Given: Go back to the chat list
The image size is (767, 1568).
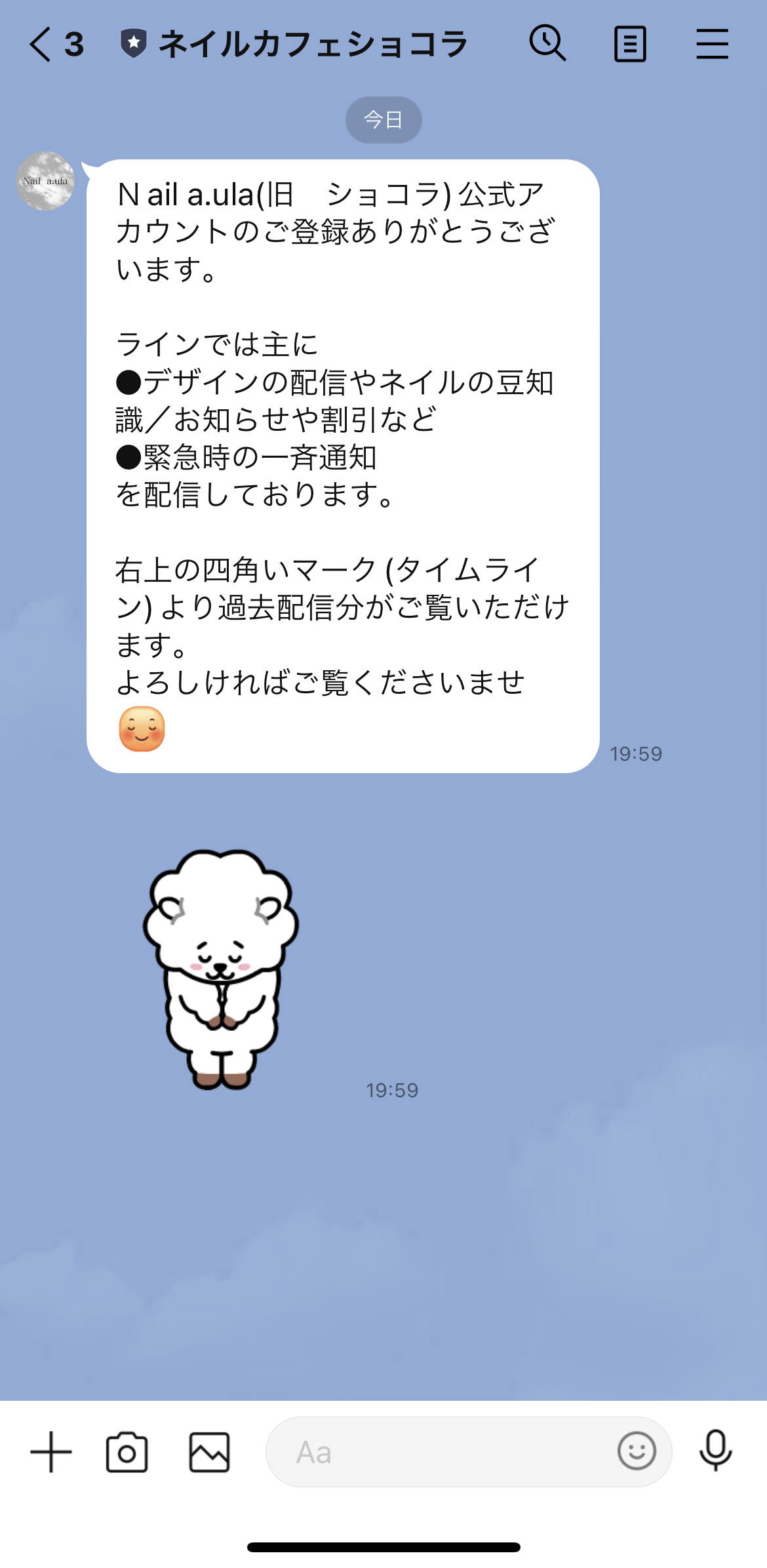Looking at the screenshot, I should tap(41, 43).
